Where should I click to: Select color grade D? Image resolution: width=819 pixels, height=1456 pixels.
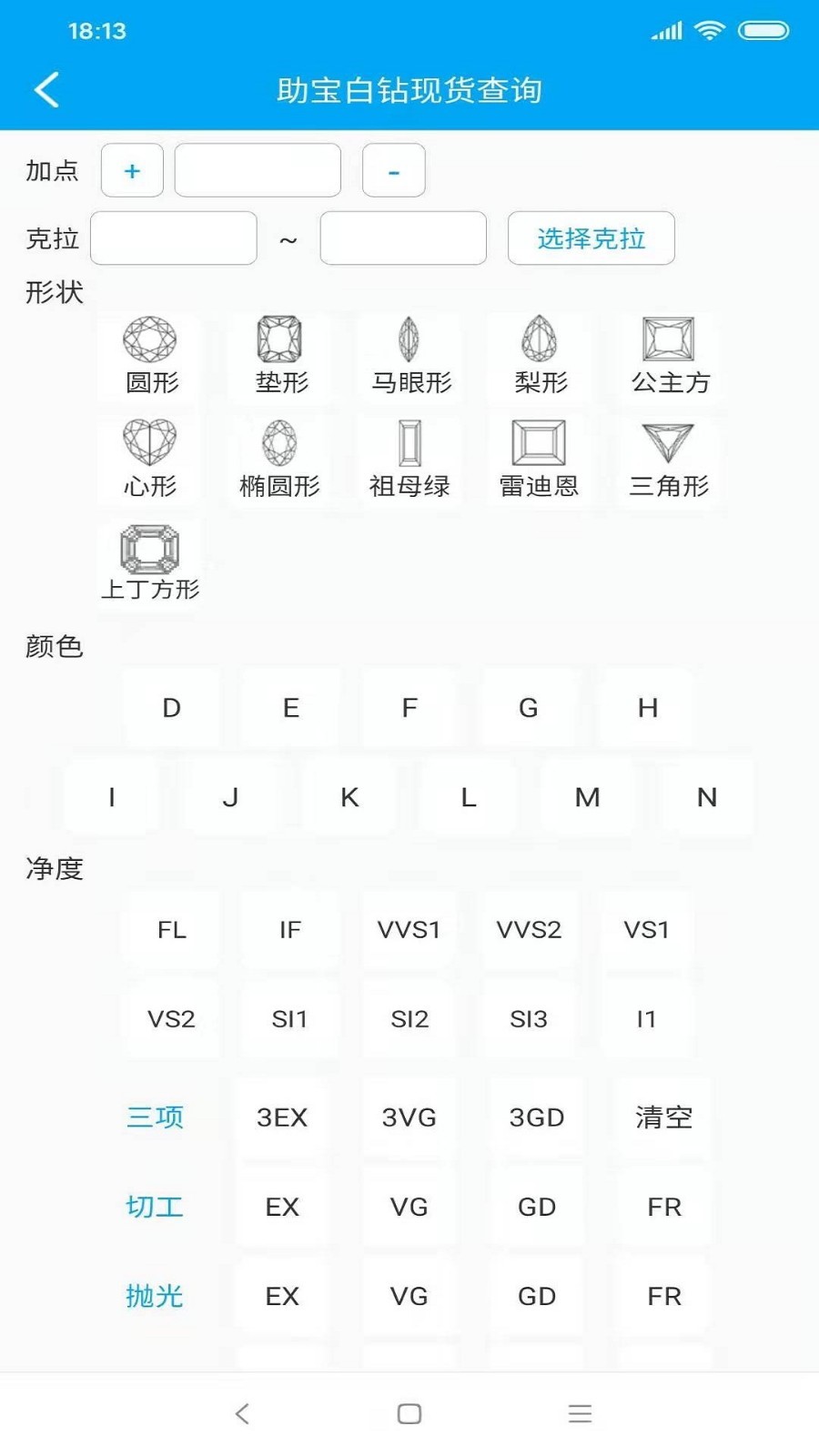(171, 708)
